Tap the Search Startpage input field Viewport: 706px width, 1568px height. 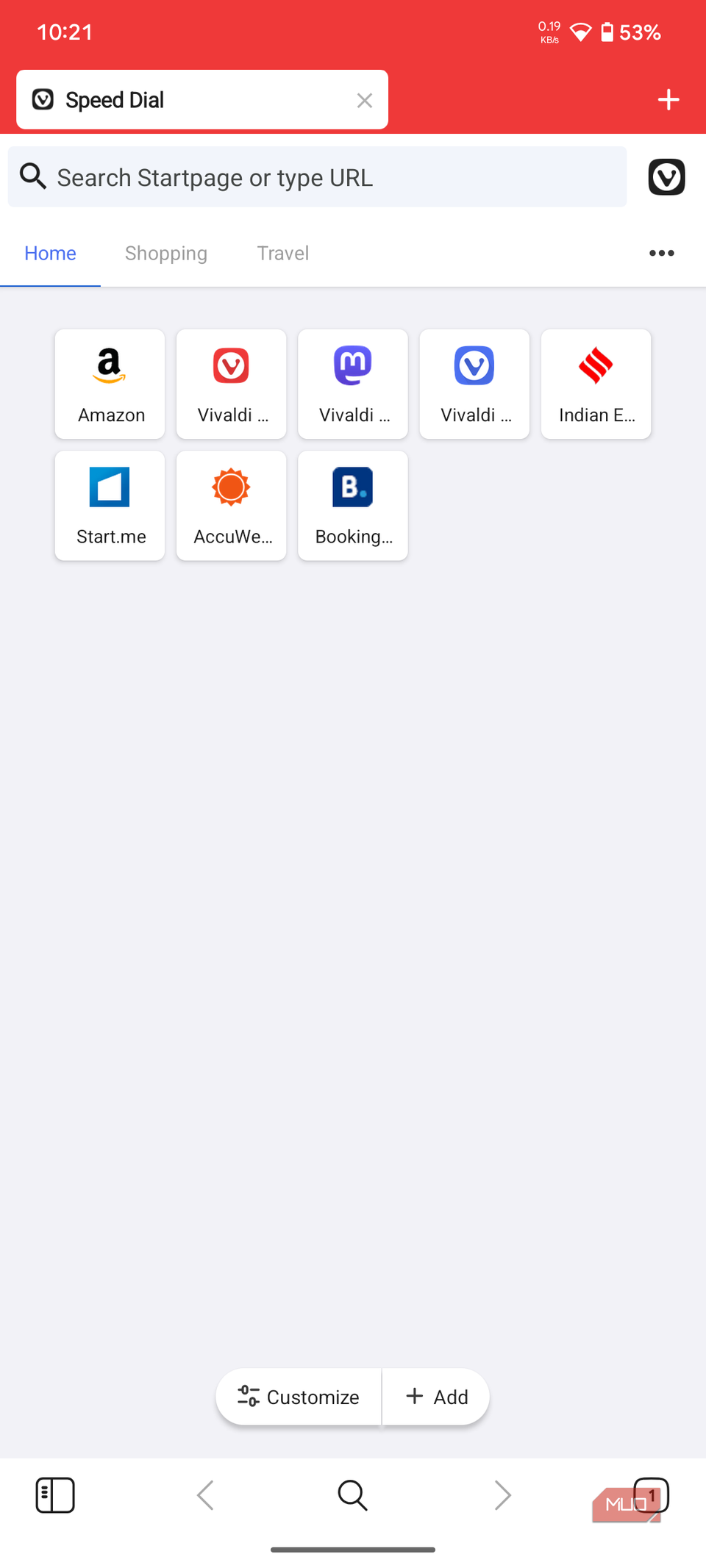pos(316,176)
